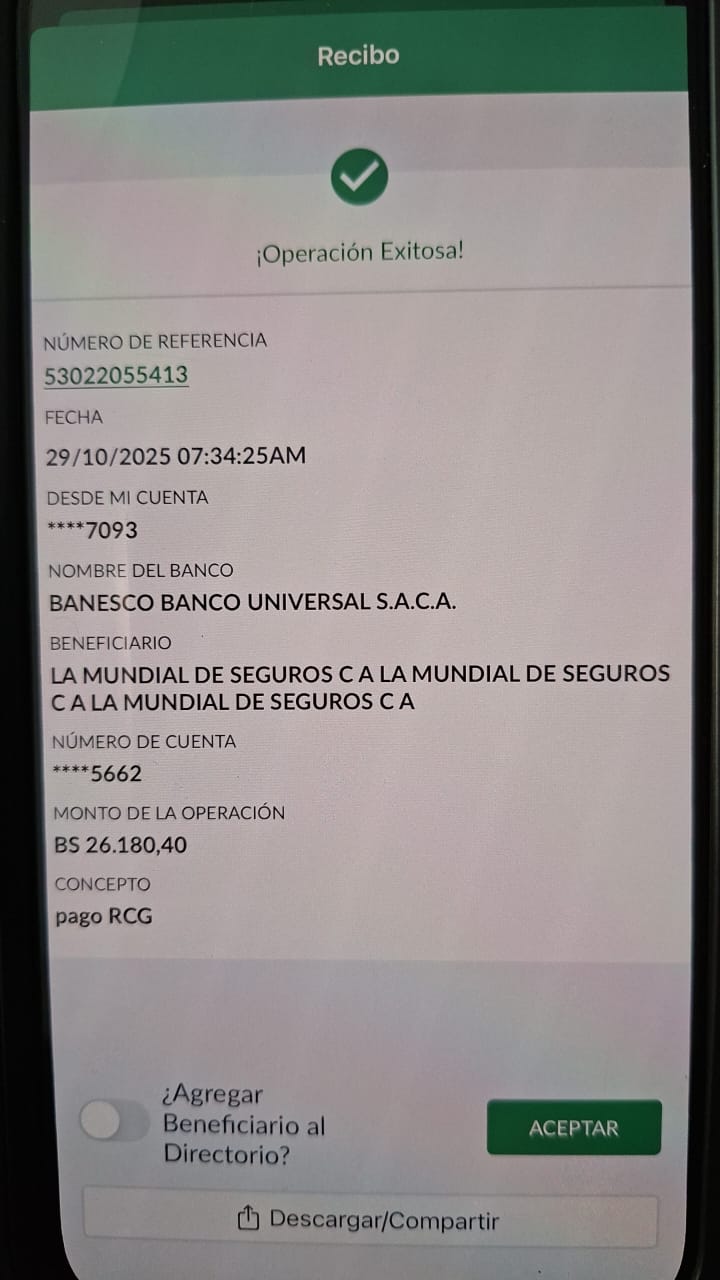Tap the underlined reference number 53022055413
Screen dimensions: 720x1280
coord(116,376)
